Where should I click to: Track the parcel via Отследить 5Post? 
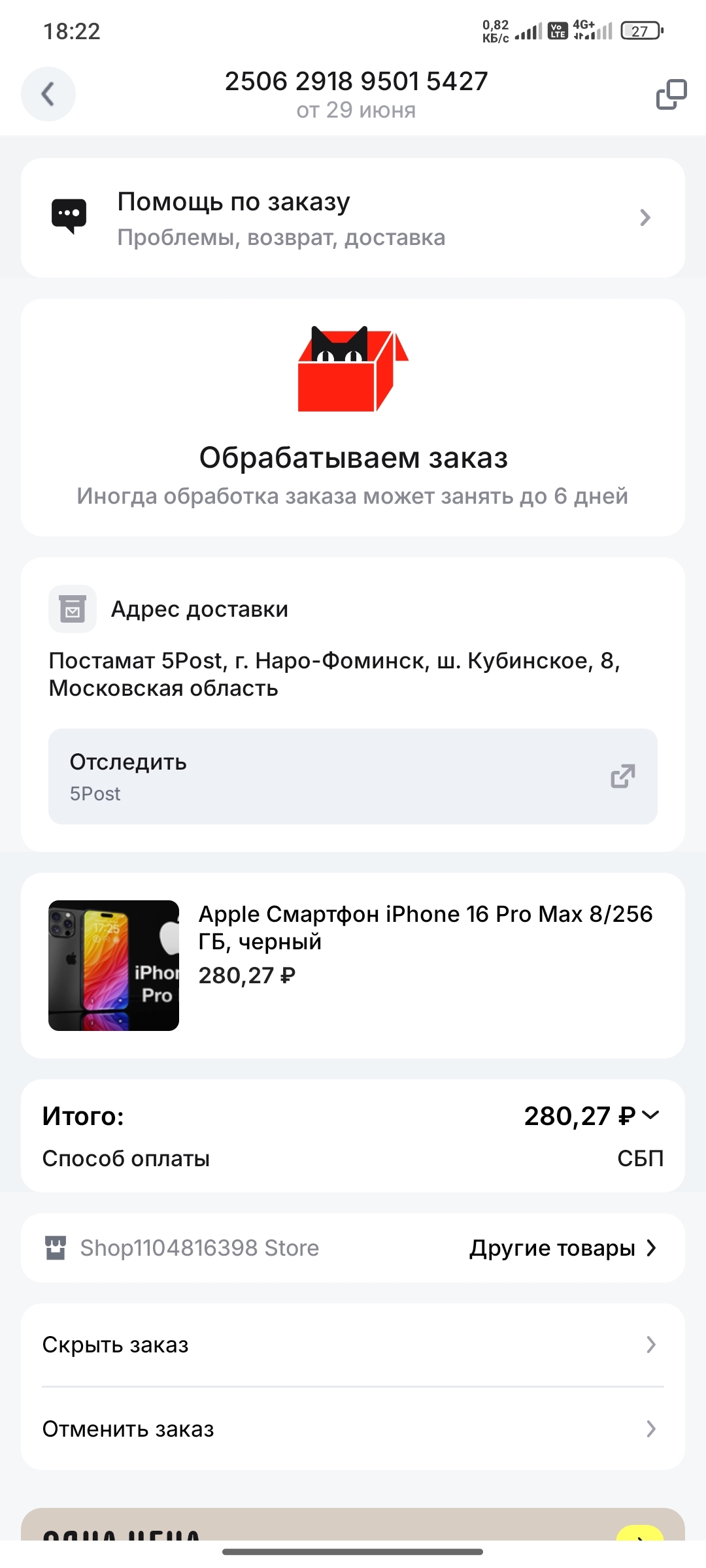(353, 776)
